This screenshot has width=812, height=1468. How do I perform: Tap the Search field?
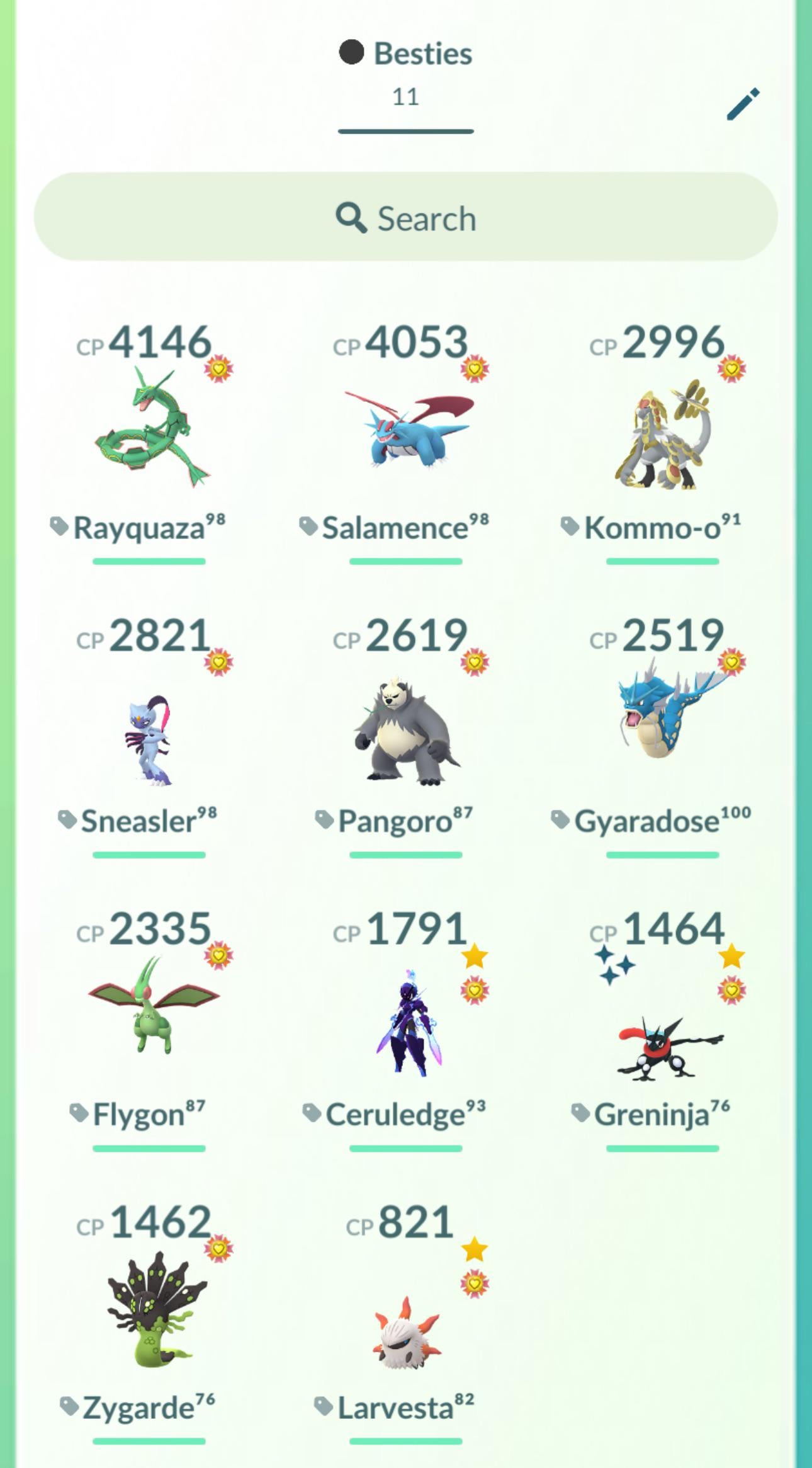tap(405, 217)
